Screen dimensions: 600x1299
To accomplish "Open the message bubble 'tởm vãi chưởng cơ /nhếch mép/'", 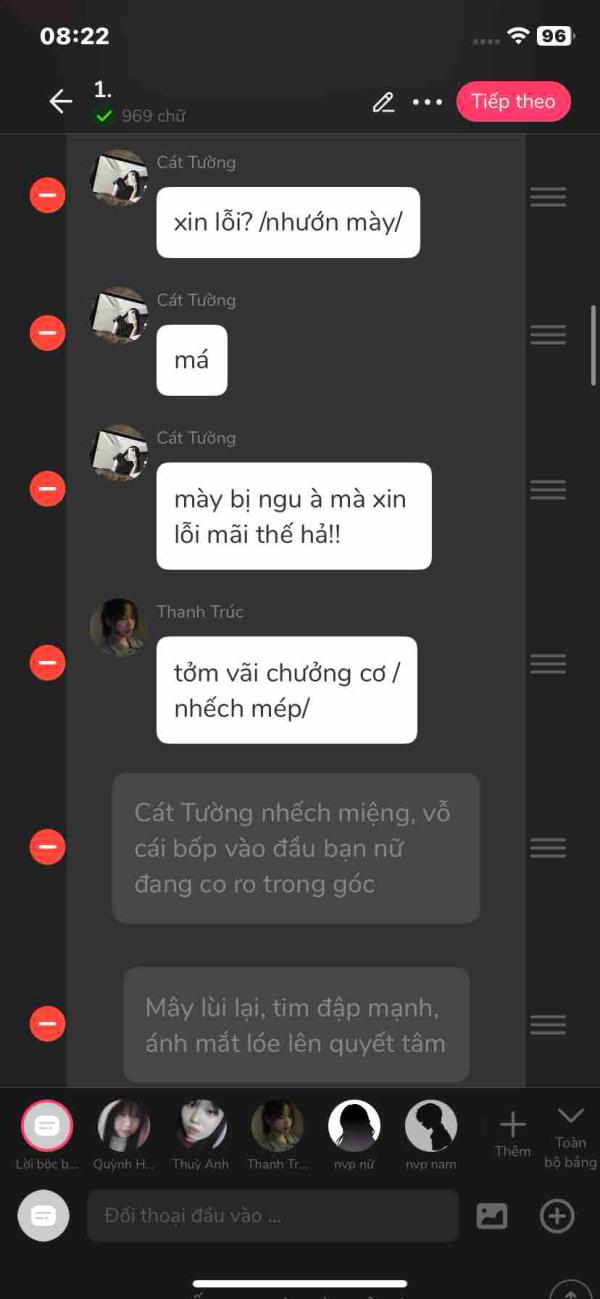I will 286,690.
